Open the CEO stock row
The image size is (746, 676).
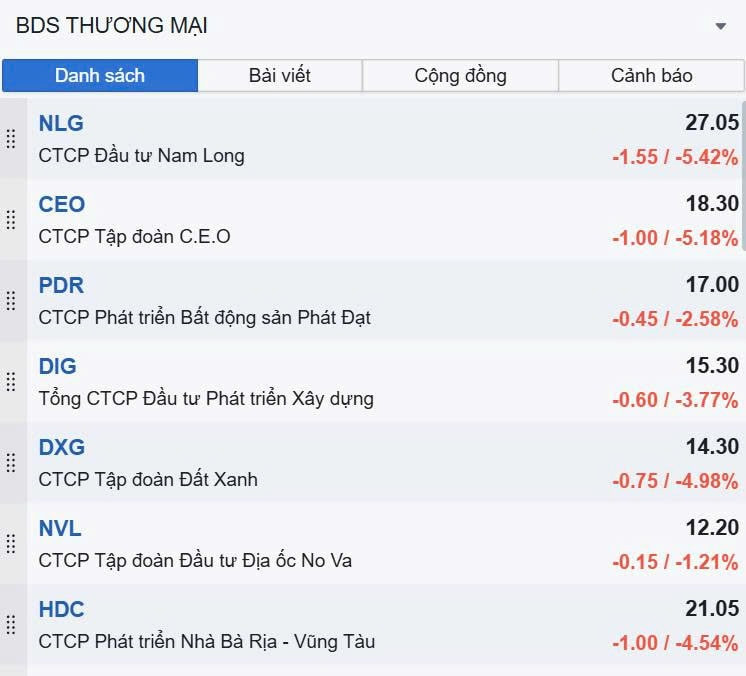point(62,205)
